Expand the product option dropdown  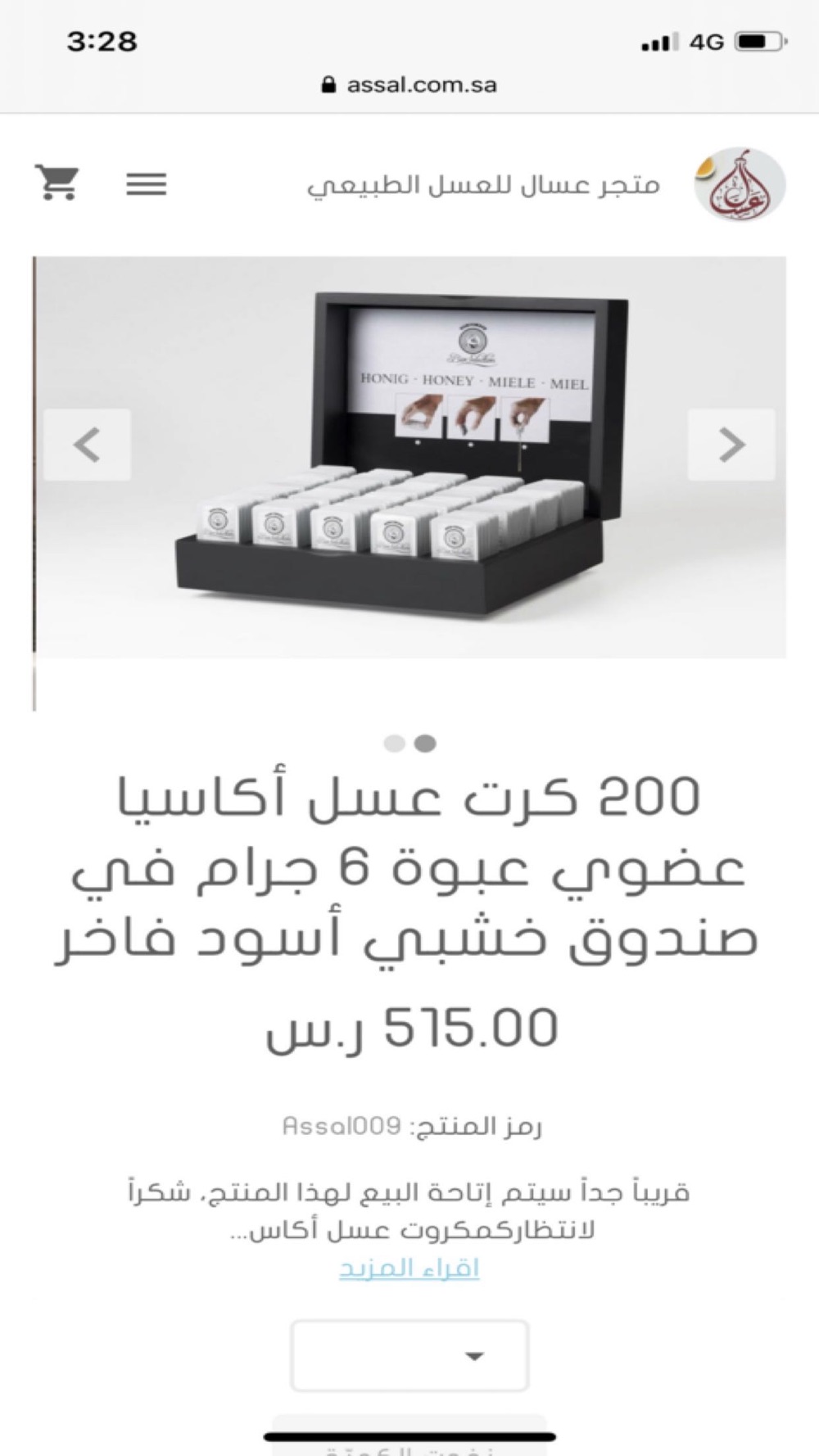tap(409, 1355)
